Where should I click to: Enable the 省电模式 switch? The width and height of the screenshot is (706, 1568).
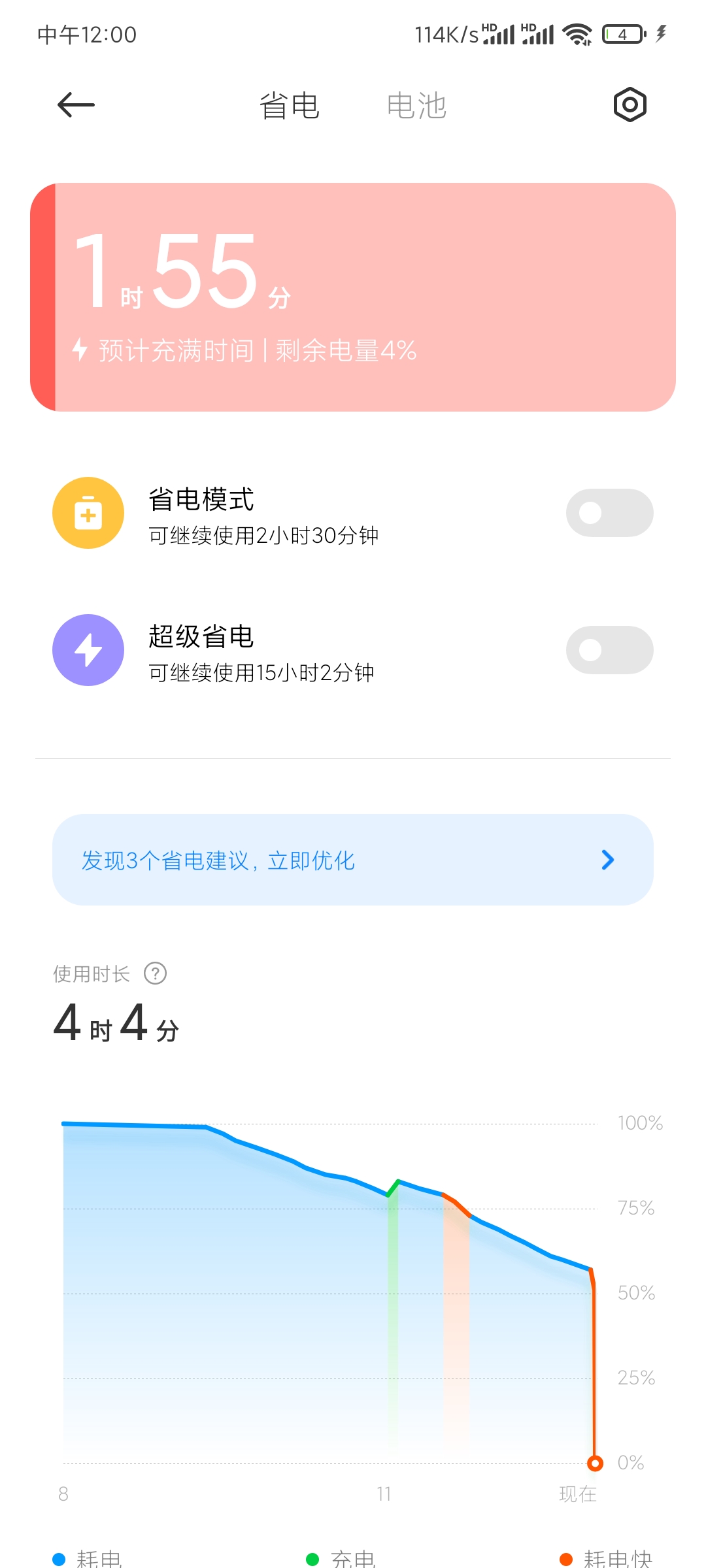point(609,513)
